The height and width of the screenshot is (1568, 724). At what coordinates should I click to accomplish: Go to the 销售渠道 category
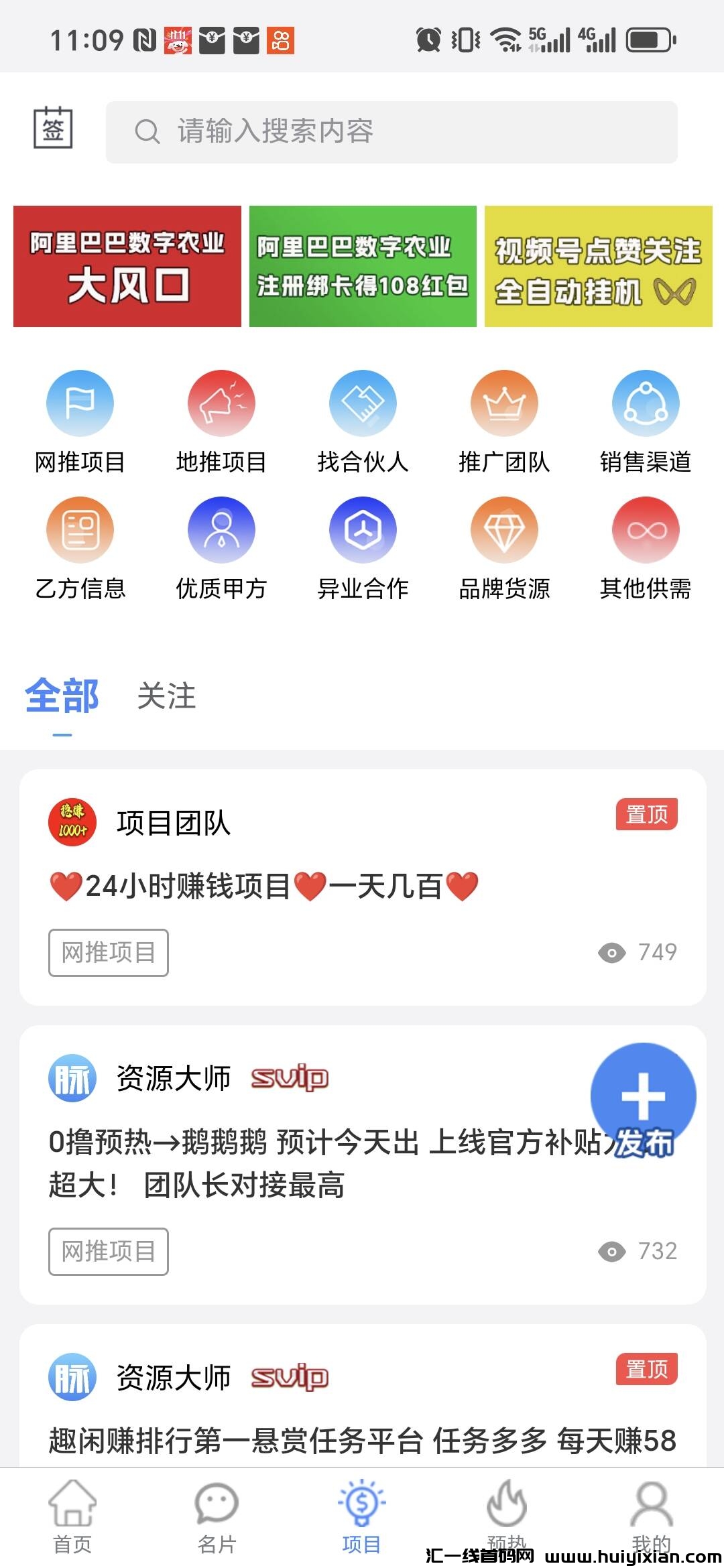click(646, 403)
